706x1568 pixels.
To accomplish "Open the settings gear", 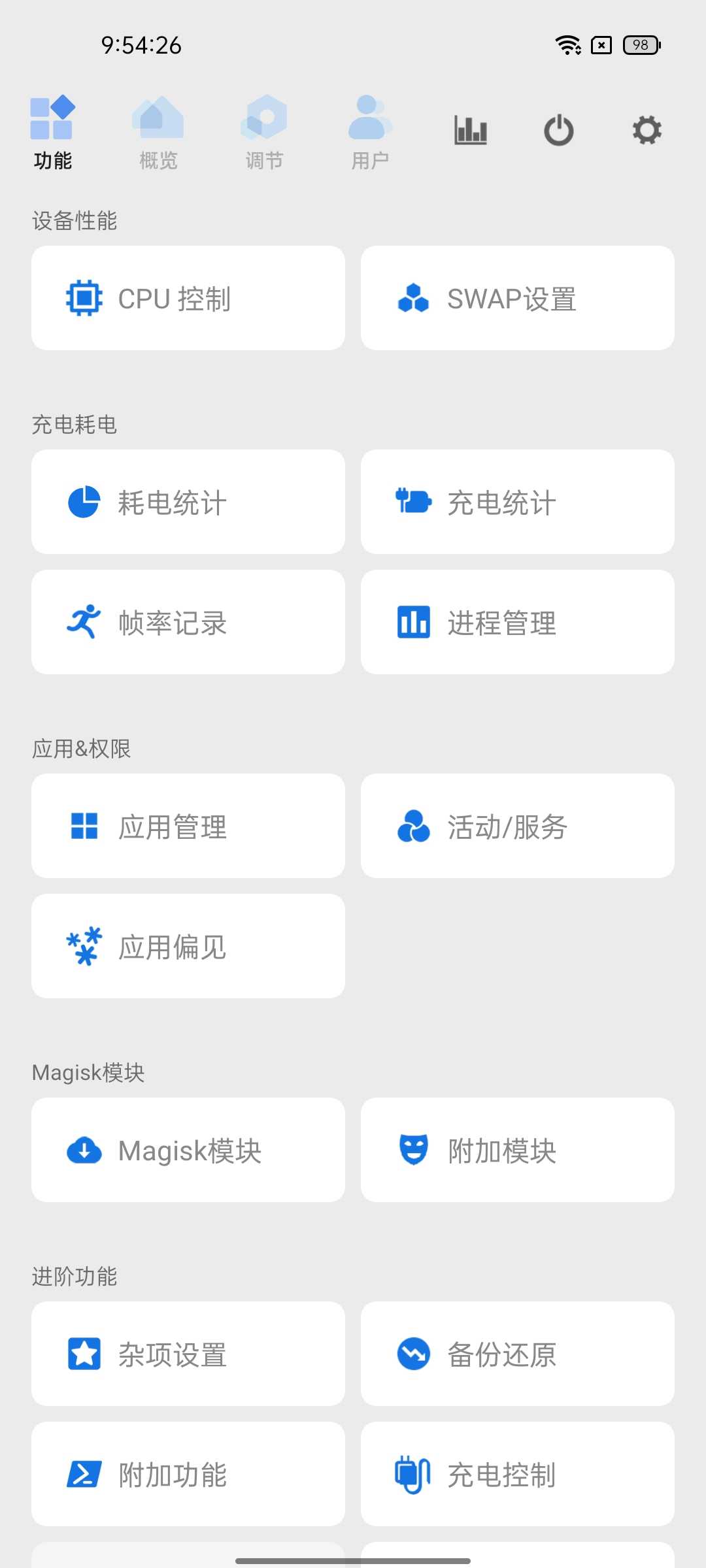I will tap(647, 130).
